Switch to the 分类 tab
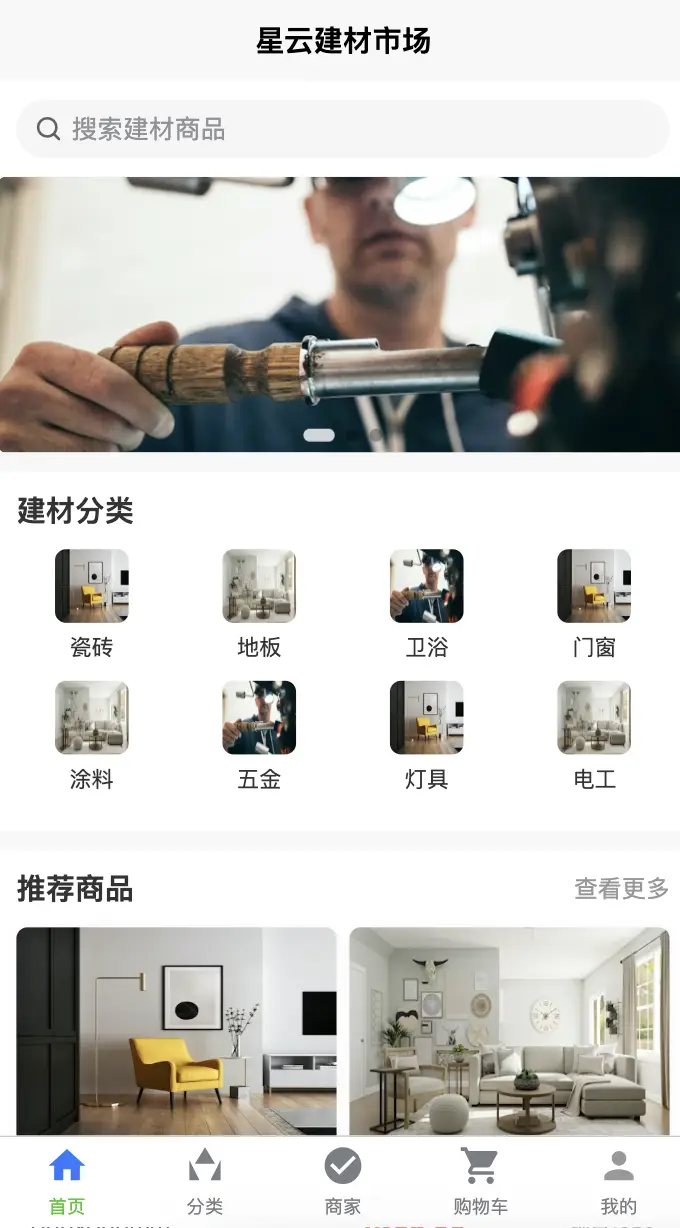680x1228 pixels. click(205, 1182)
